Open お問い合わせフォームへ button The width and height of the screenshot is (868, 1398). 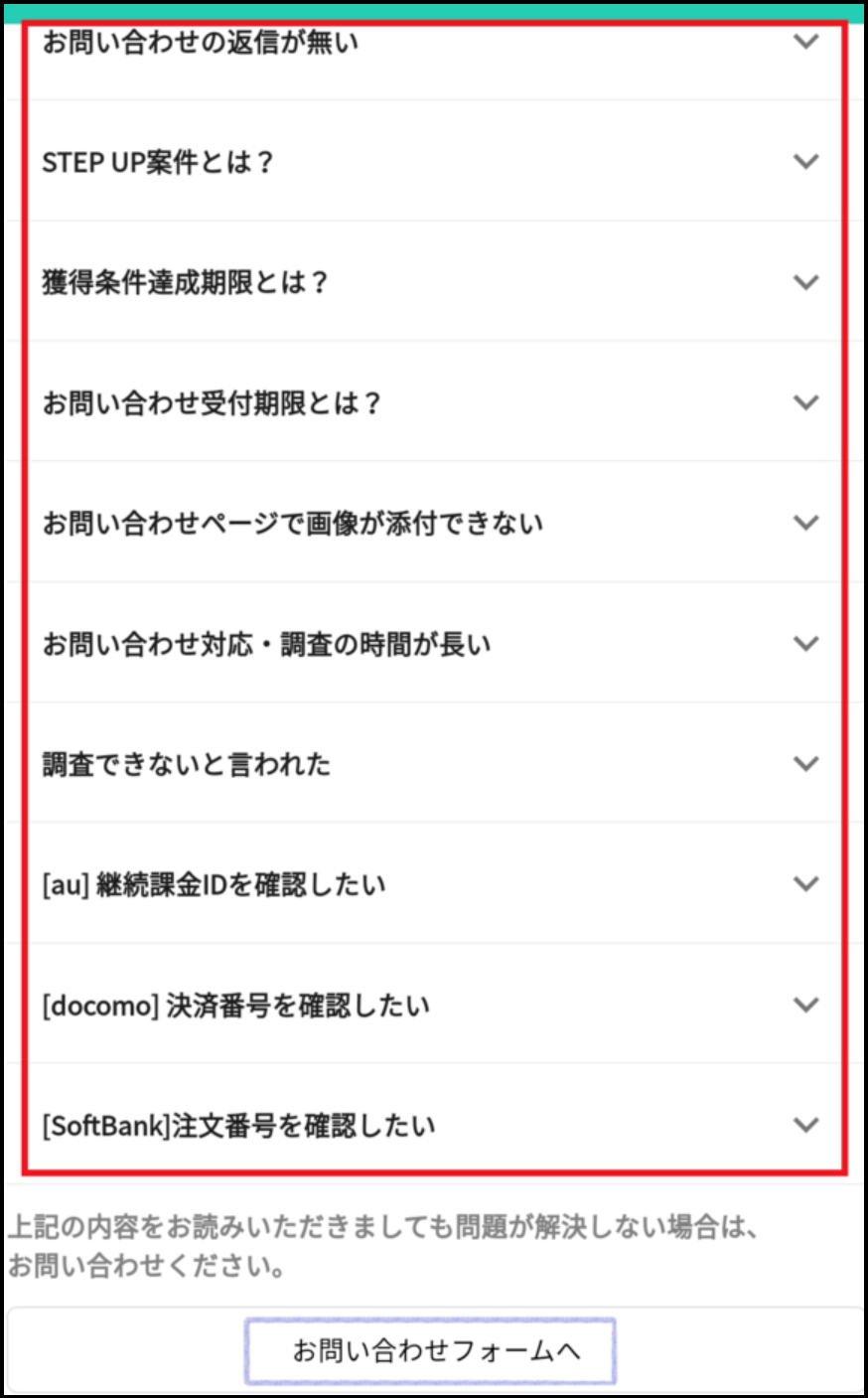tap(431, 1350)
